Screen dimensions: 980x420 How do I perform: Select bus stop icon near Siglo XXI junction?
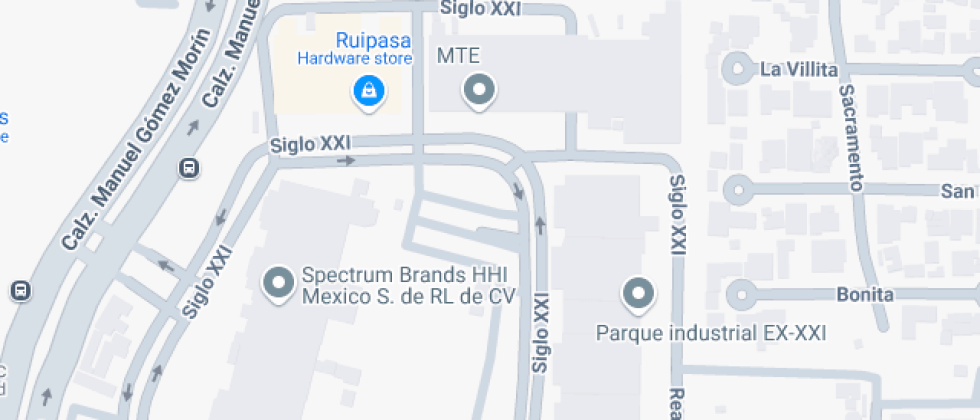(x=189, y=168)
